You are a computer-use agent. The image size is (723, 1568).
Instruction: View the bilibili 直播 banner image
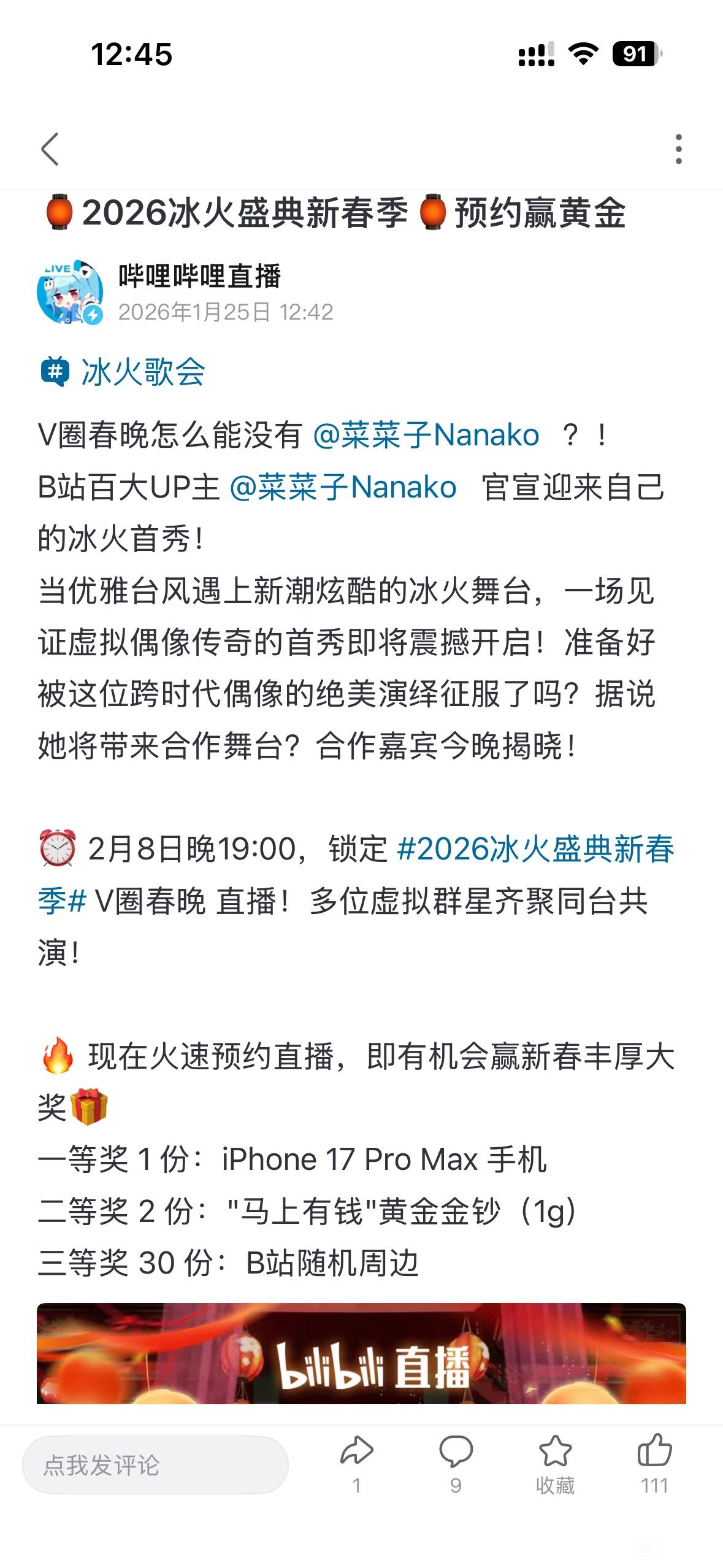361,1354
